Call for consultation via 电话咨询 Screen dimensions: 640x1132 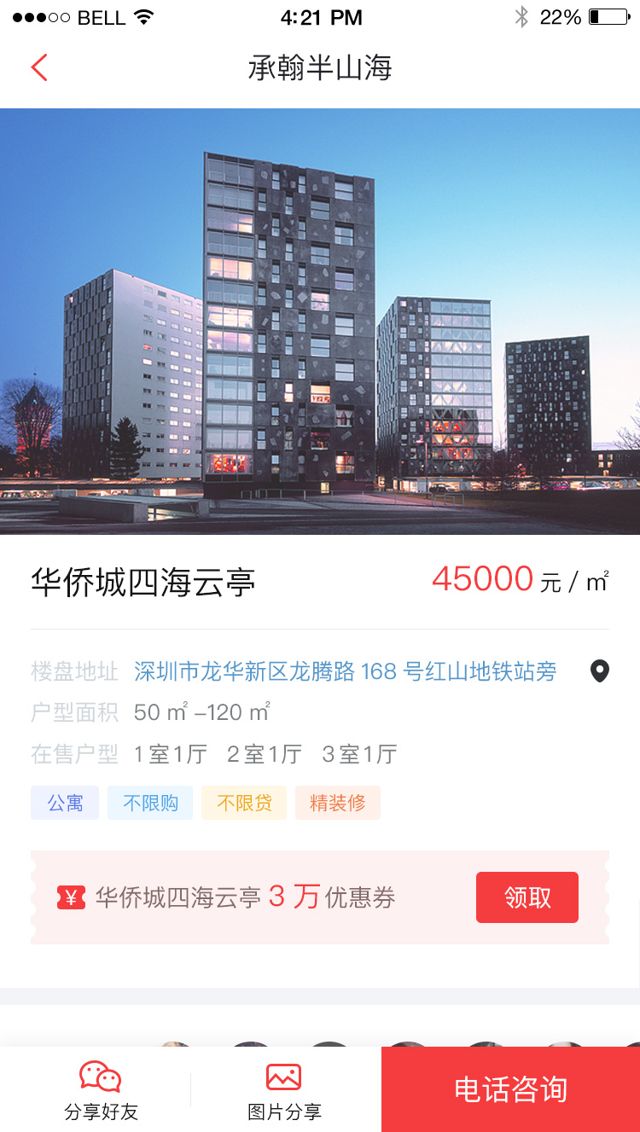510,1090
